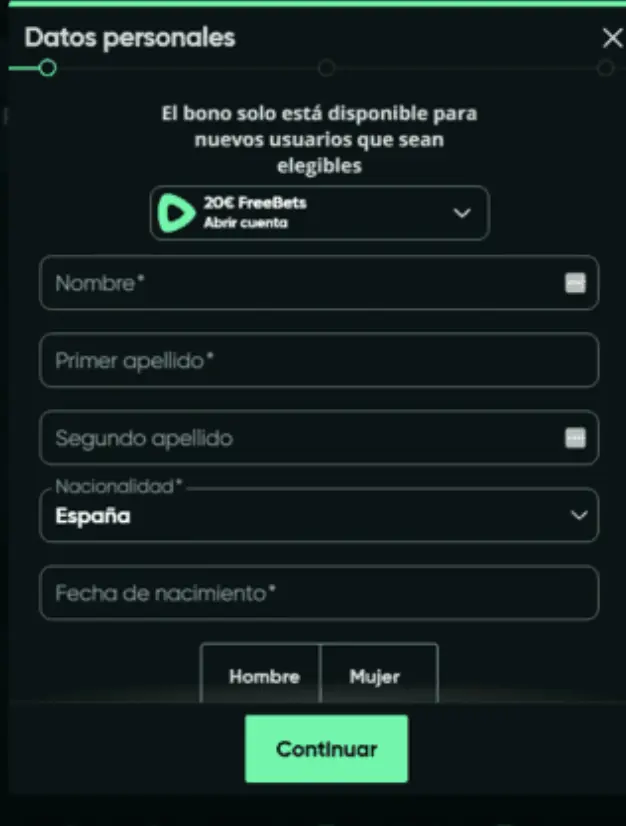This screenshot has width=626, height=826.
Task: Tap the Continuar button
Action: 326,749
